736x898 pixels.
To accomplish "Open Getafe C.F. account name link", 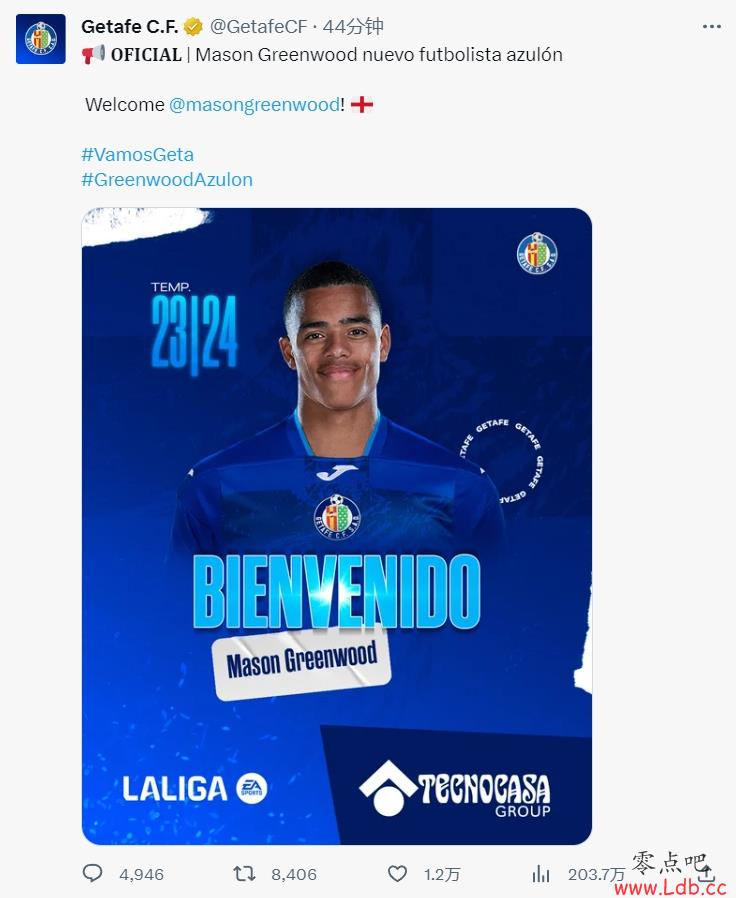I will 129,27.
